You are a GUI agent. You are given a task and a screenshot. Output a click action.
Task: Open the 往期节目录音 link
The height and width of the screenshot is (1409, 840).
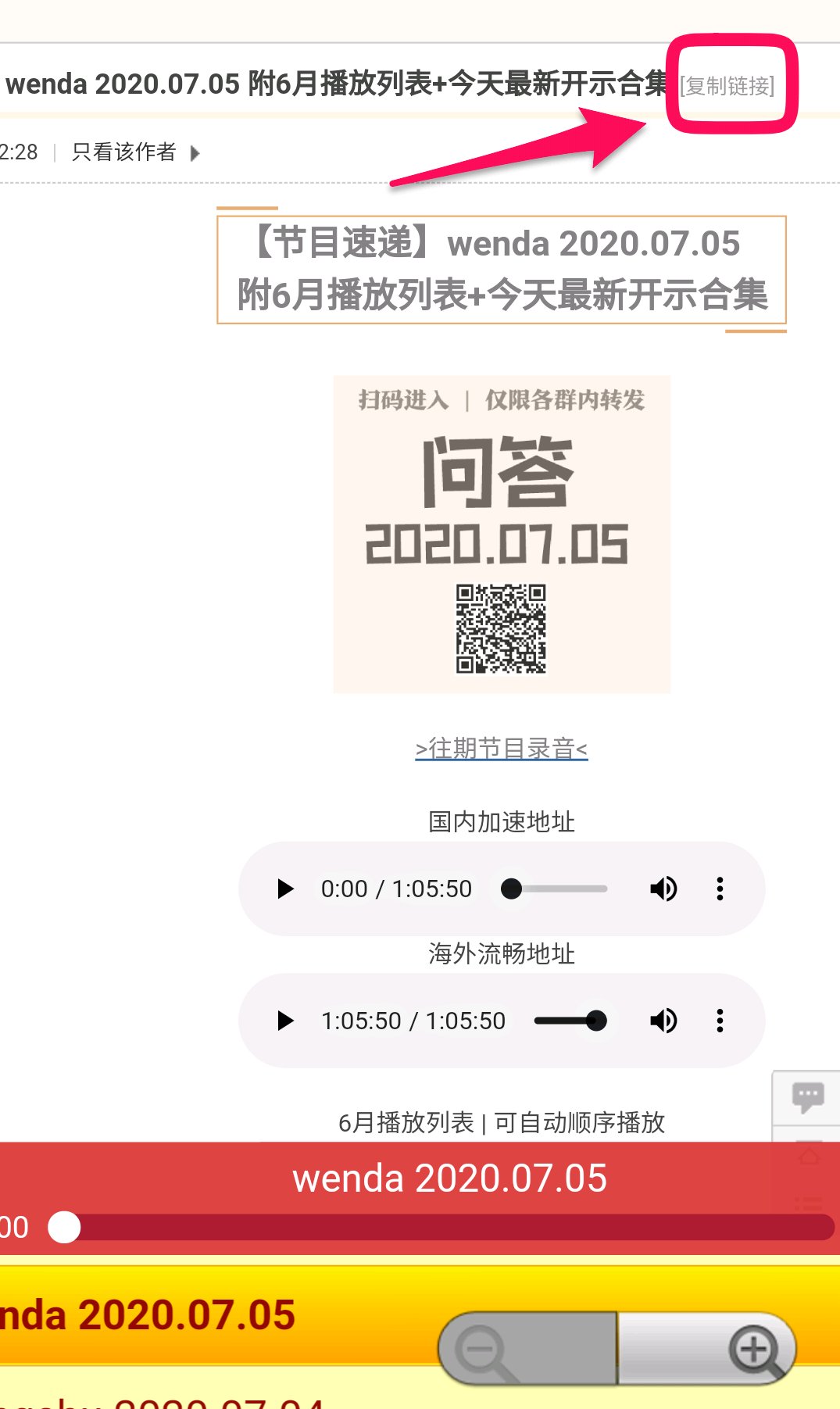coord(501,749)
